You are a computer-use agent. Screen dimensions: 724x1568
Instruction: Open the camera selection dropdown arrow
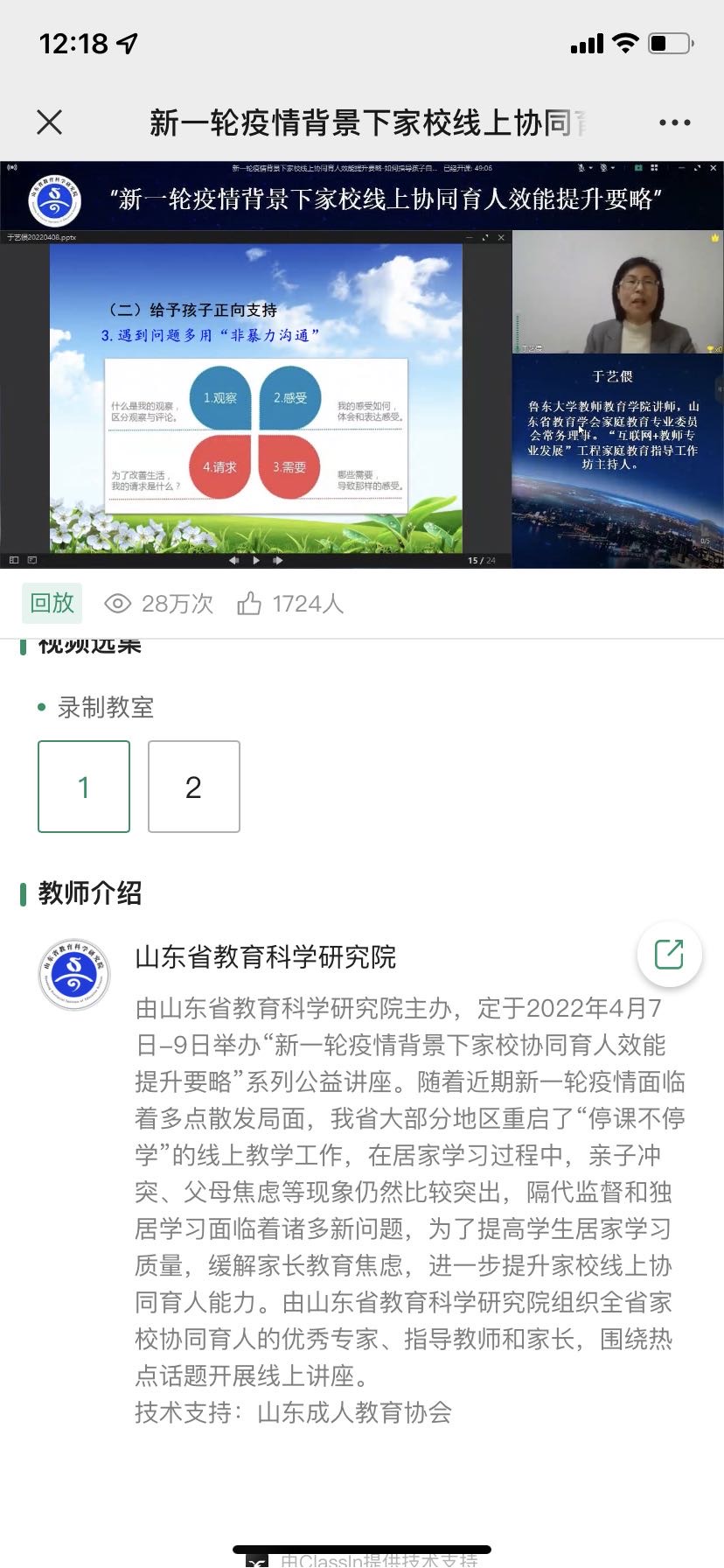(x=612, y=167)
